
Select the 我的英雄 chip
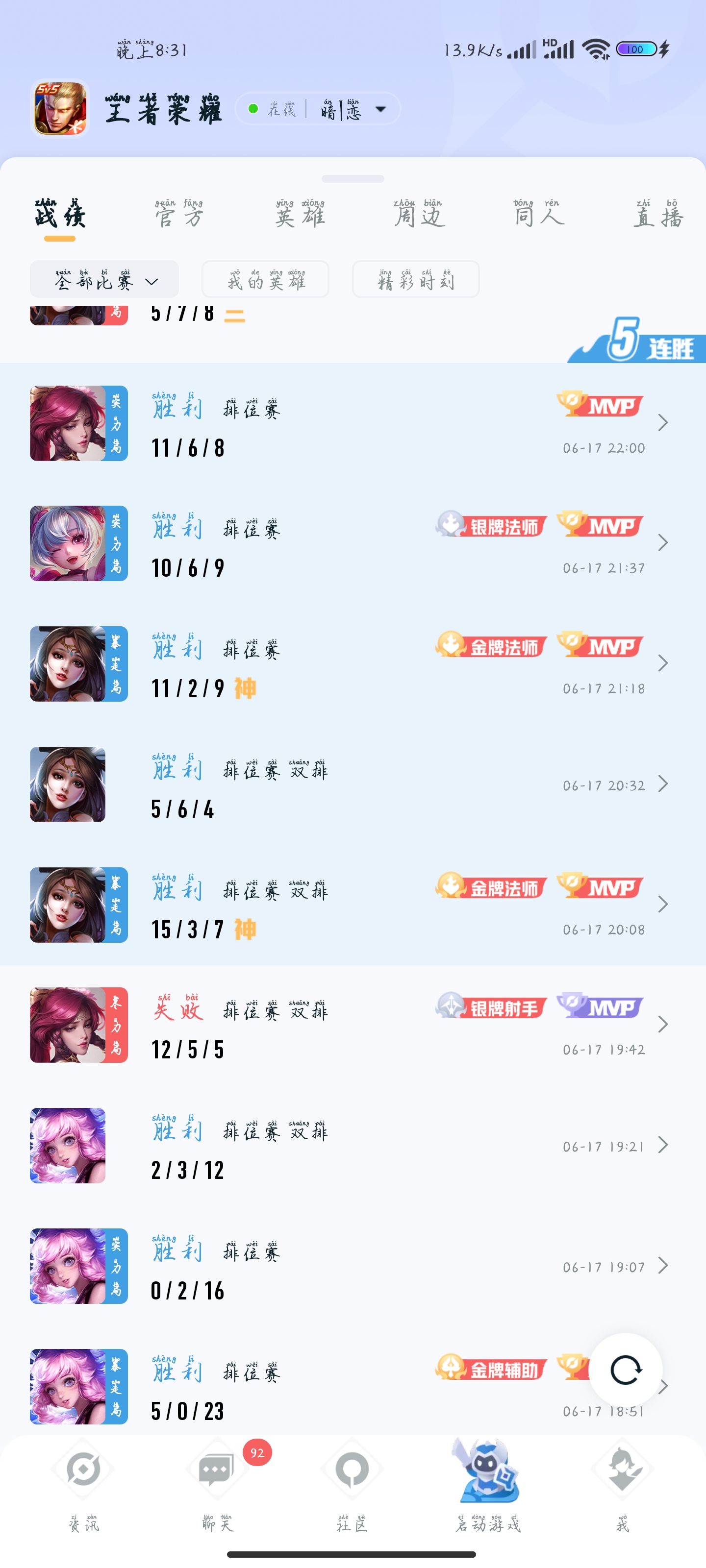coord(265,281)
